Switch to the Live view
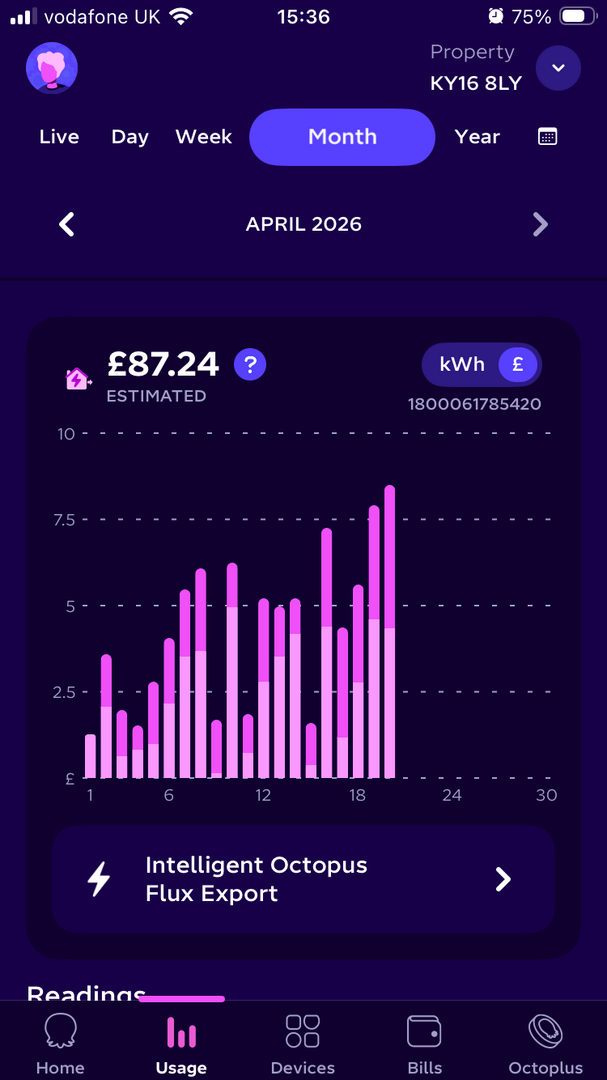The height and width of the screenshot is (1080, 607). coord(59,137)
